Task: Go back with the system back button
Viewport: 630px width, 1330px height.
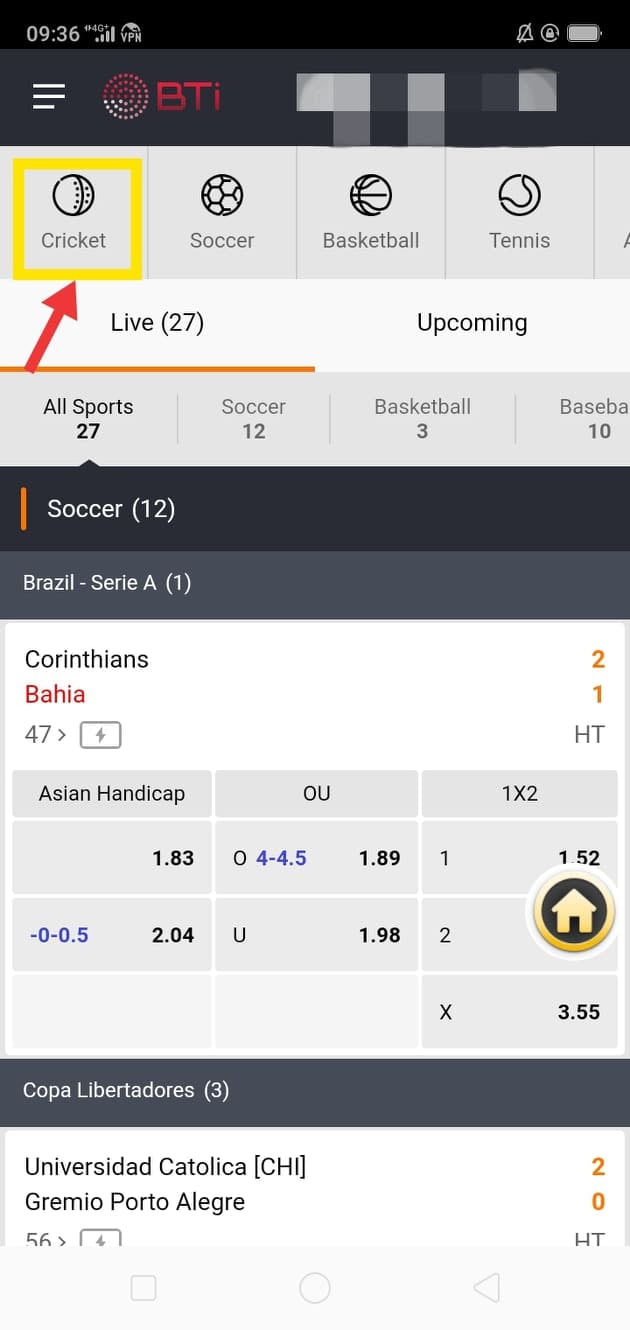Action: 486,1287
